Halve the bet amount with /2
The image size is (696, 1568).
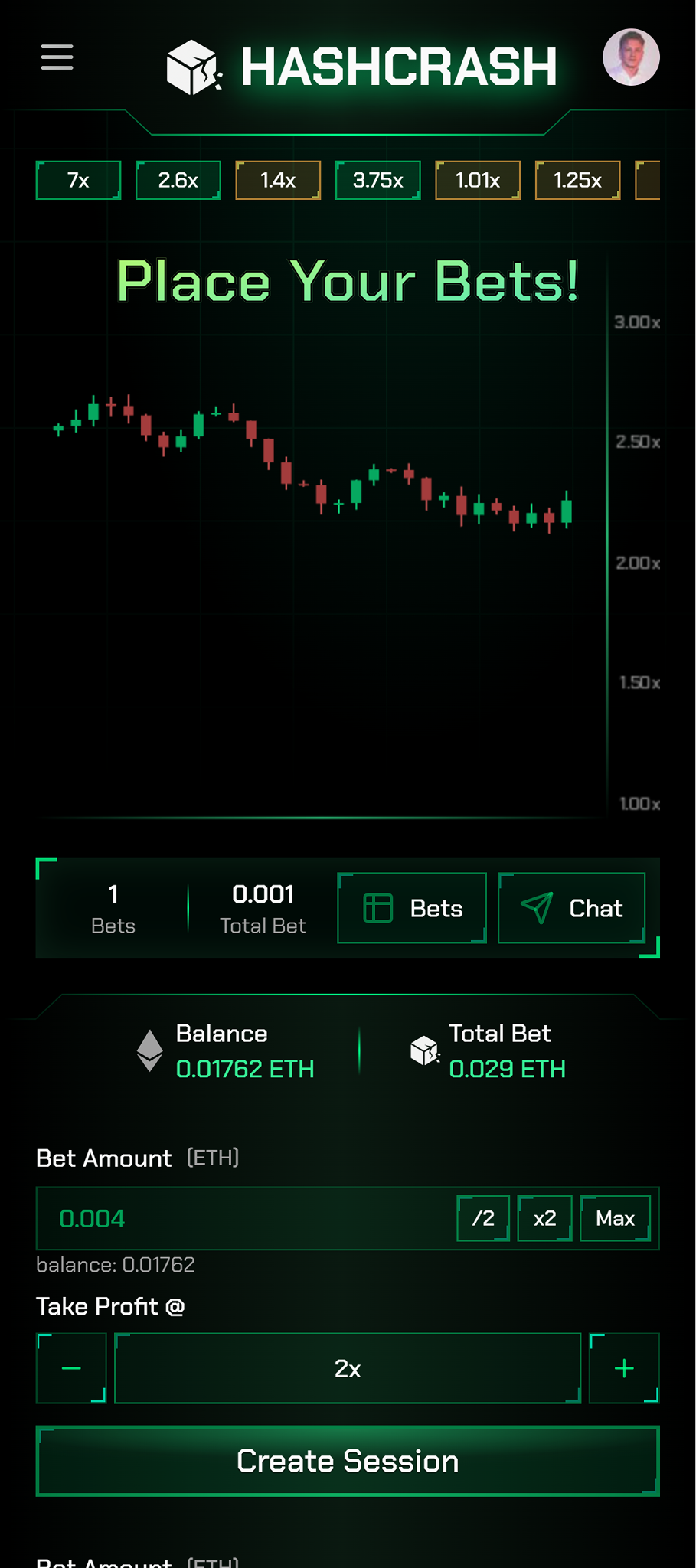(x=483, y=1218)
